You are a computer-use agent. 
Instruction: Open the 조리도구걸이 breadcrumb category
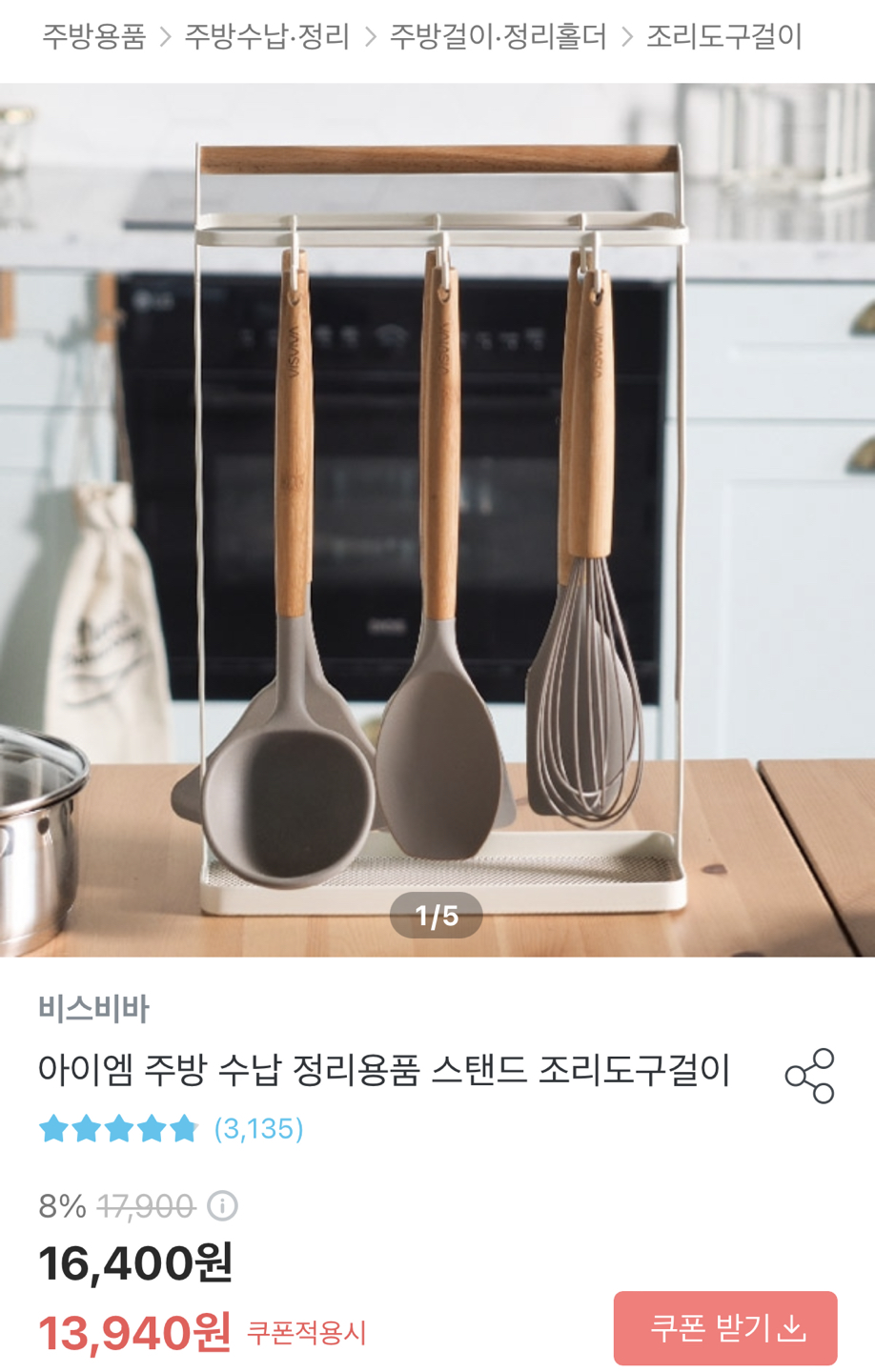[x=724, y=37]
